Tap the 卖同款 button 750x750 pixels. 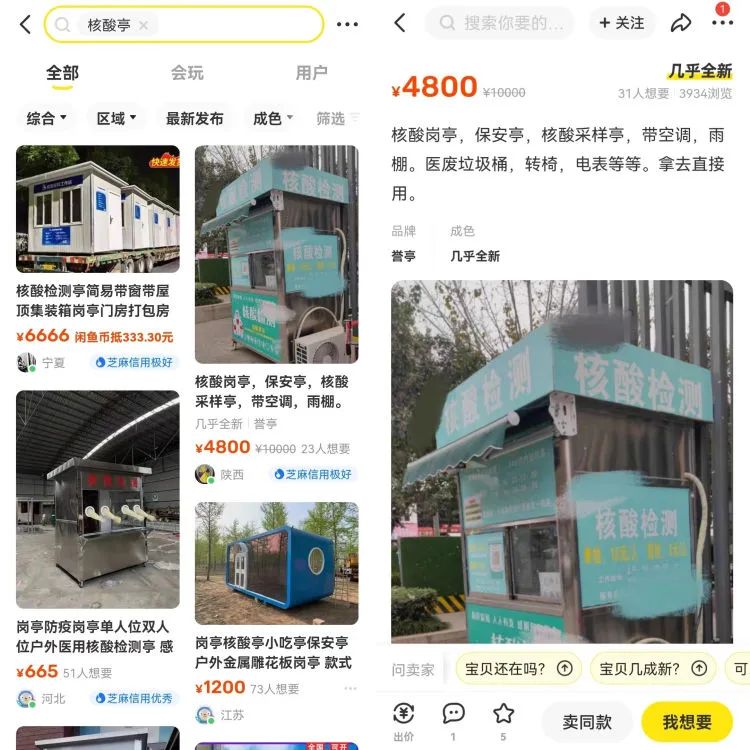pyautogui.click(x=585, y=722)
